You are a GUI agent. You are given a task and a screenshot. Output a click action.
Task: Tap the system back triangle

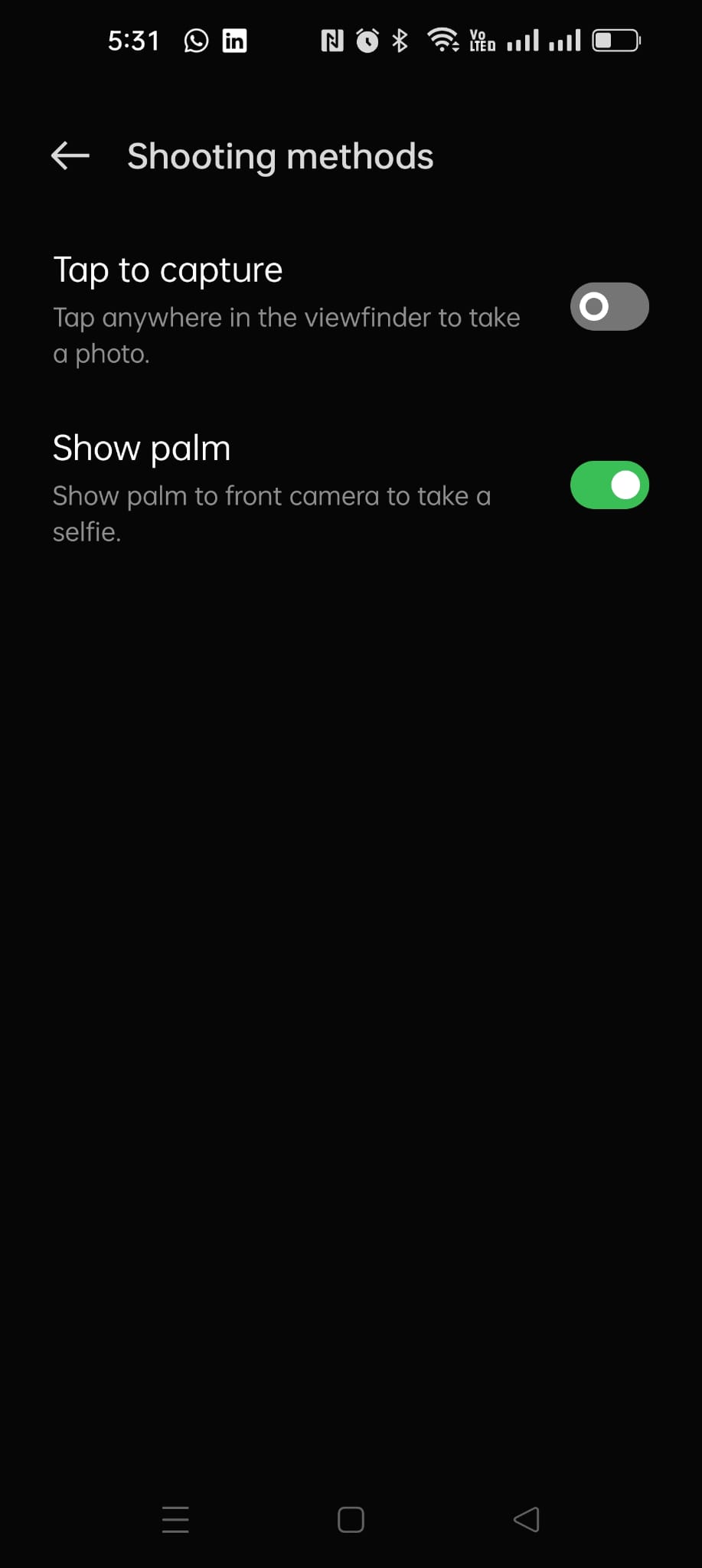(x=526, y=1519)
